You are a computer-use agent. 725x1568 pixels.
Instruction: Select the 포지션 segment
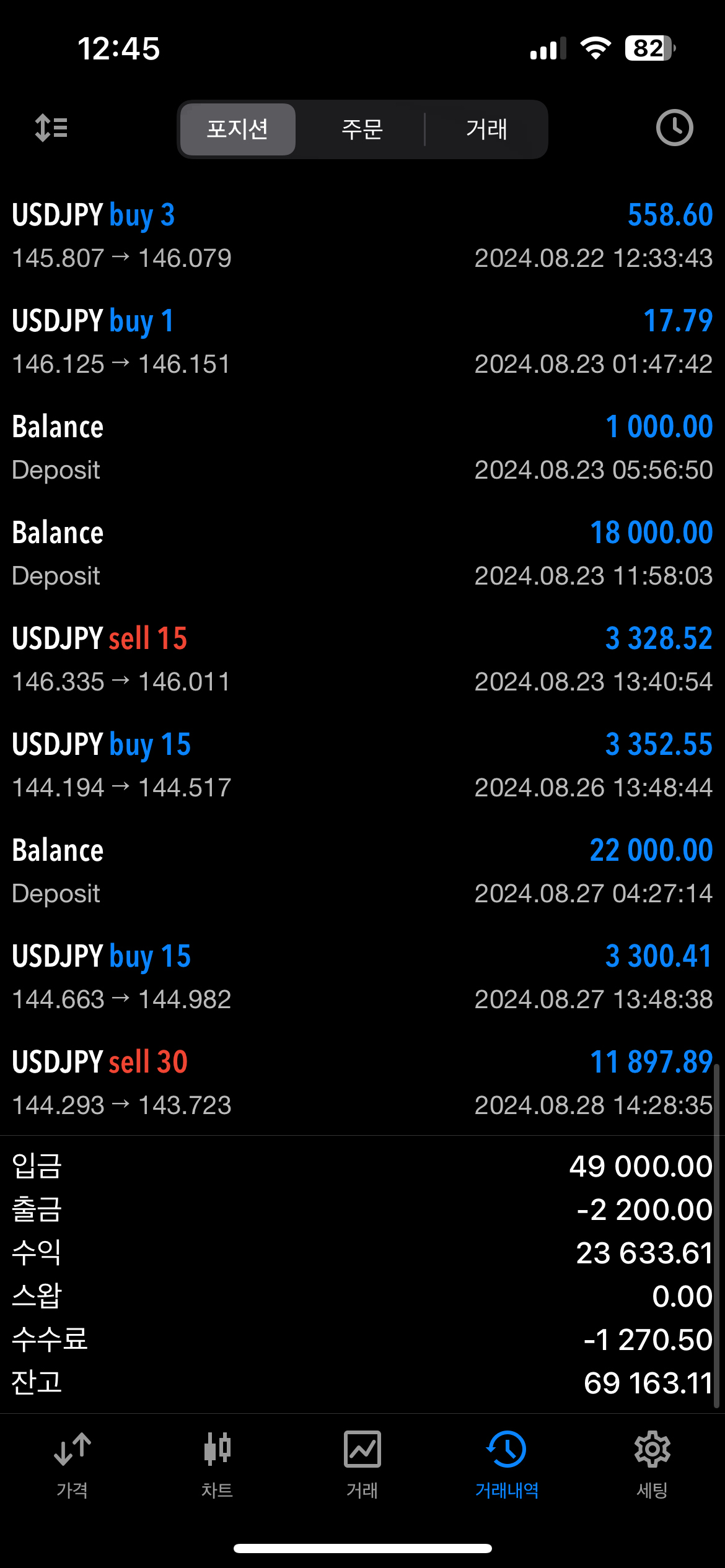(x=237, y=129)
